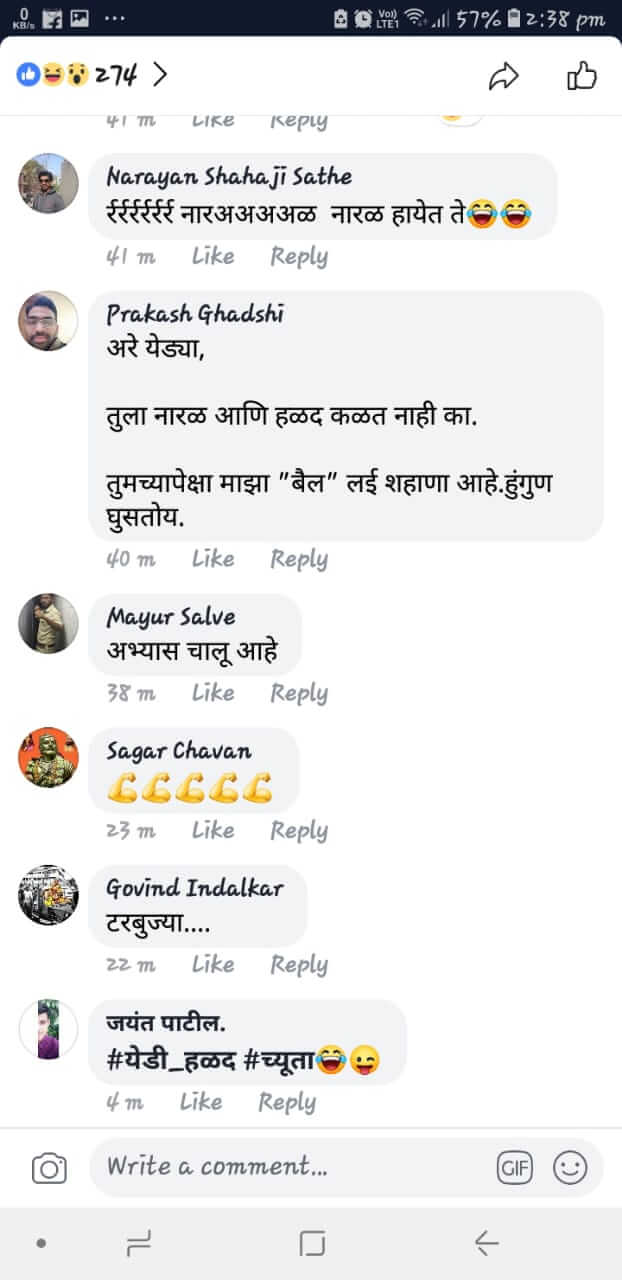
Task: Like Mayur Salve's comment
Action: tap(213, 693)
